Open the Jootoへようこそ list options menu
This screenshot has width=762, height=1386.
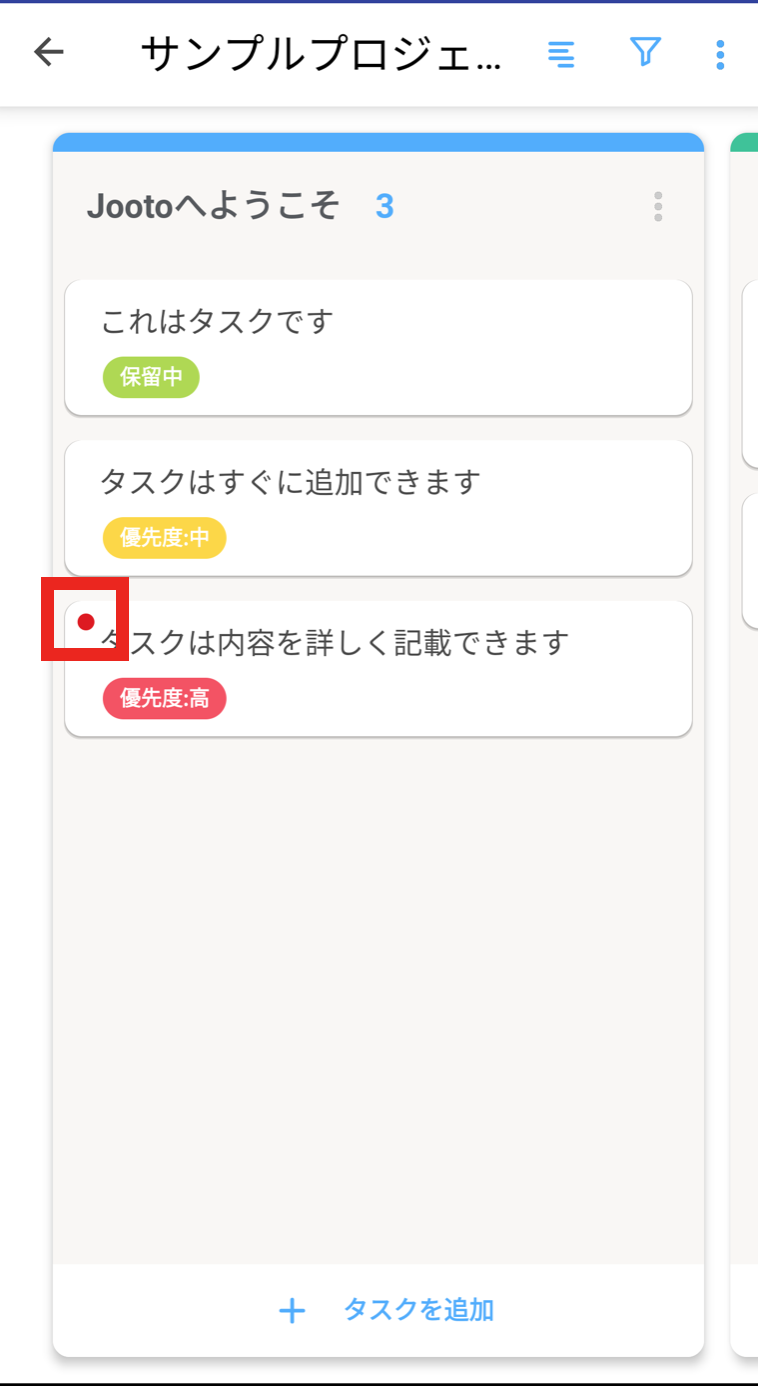click(658, 207)
